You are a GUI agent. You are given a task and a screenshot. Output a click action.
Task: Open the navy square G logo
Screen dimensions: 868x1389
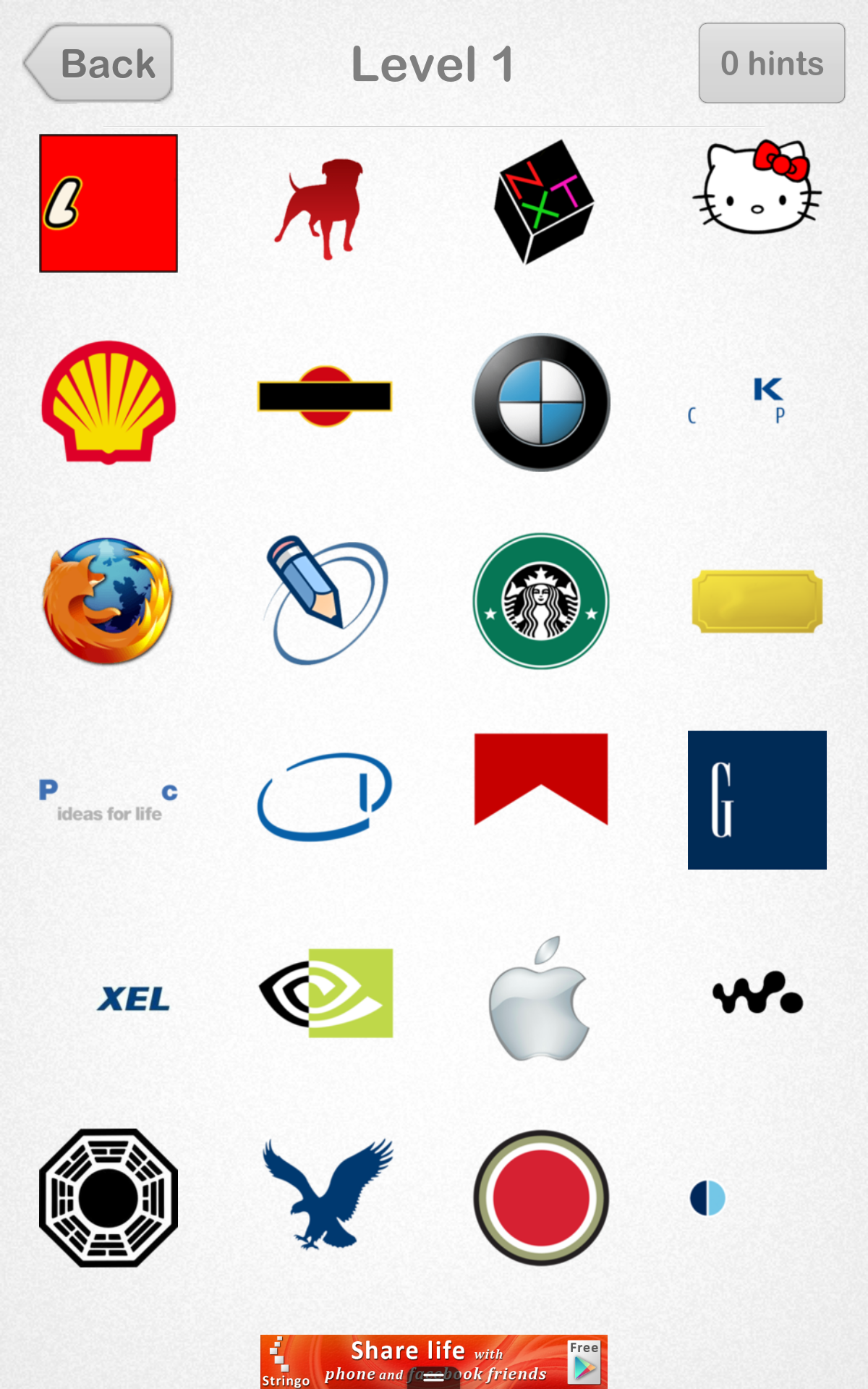click(757, 800)
